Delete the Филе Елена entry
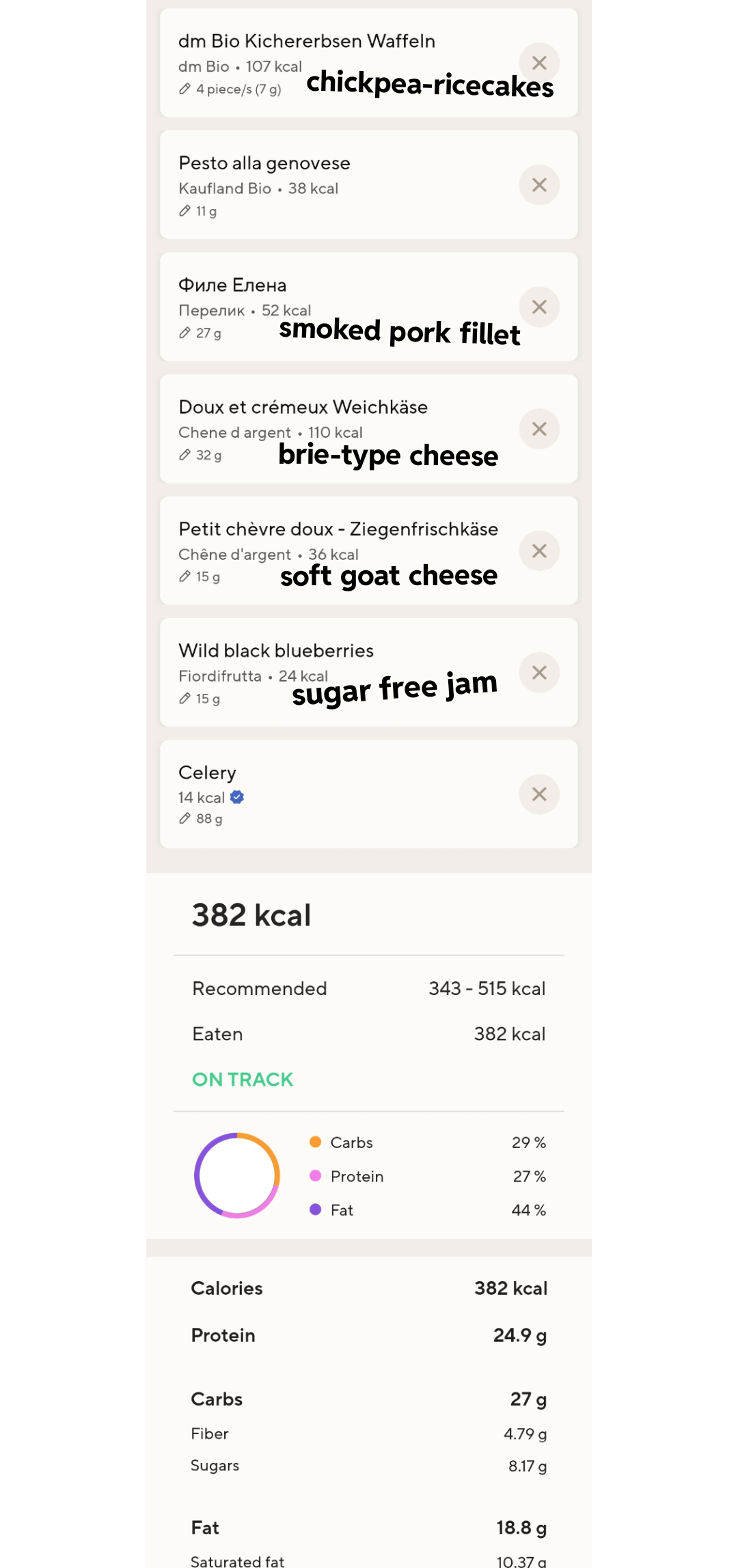 tap(539, 307)
